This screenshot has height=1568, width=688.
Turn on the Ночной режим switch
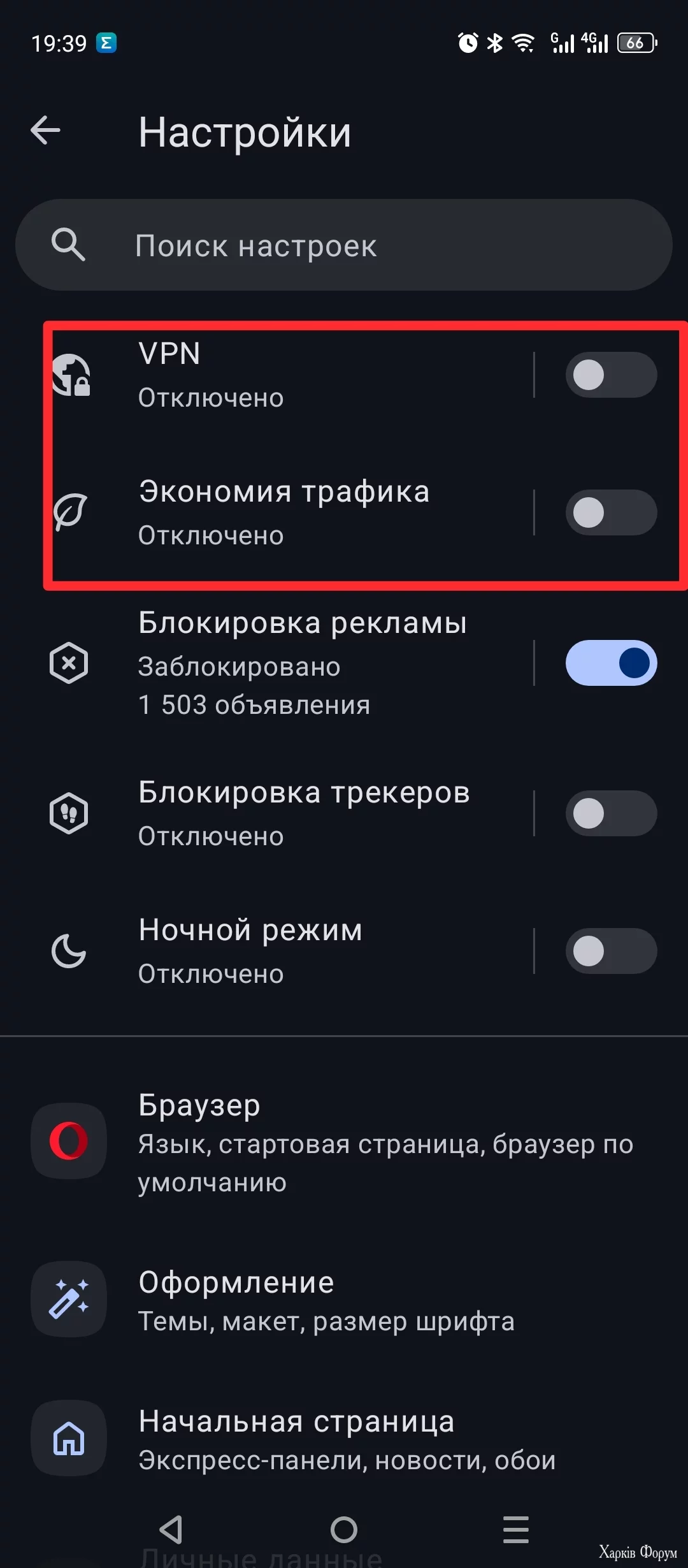611,951
